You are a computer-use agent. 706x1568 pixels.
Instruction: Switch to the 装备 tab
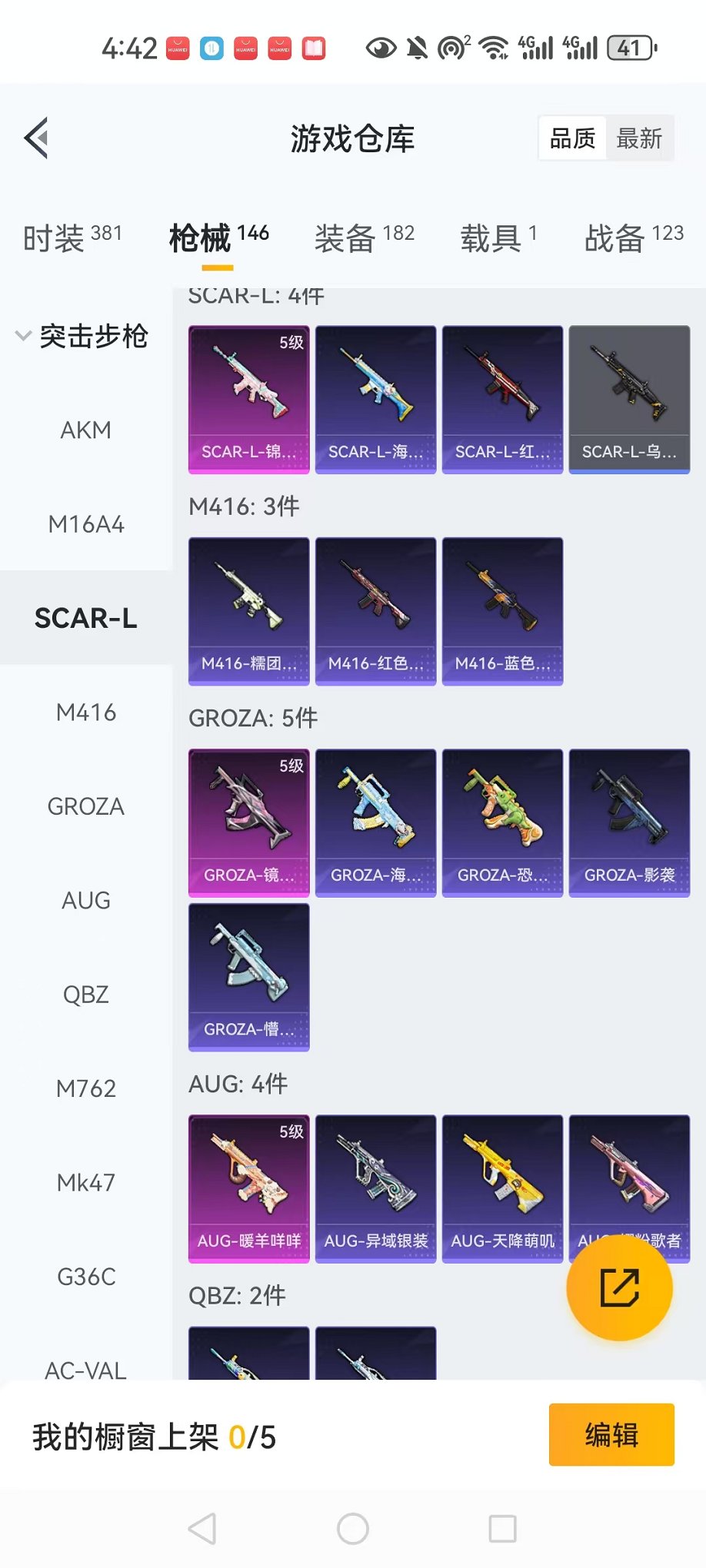(x=364, y=238)
